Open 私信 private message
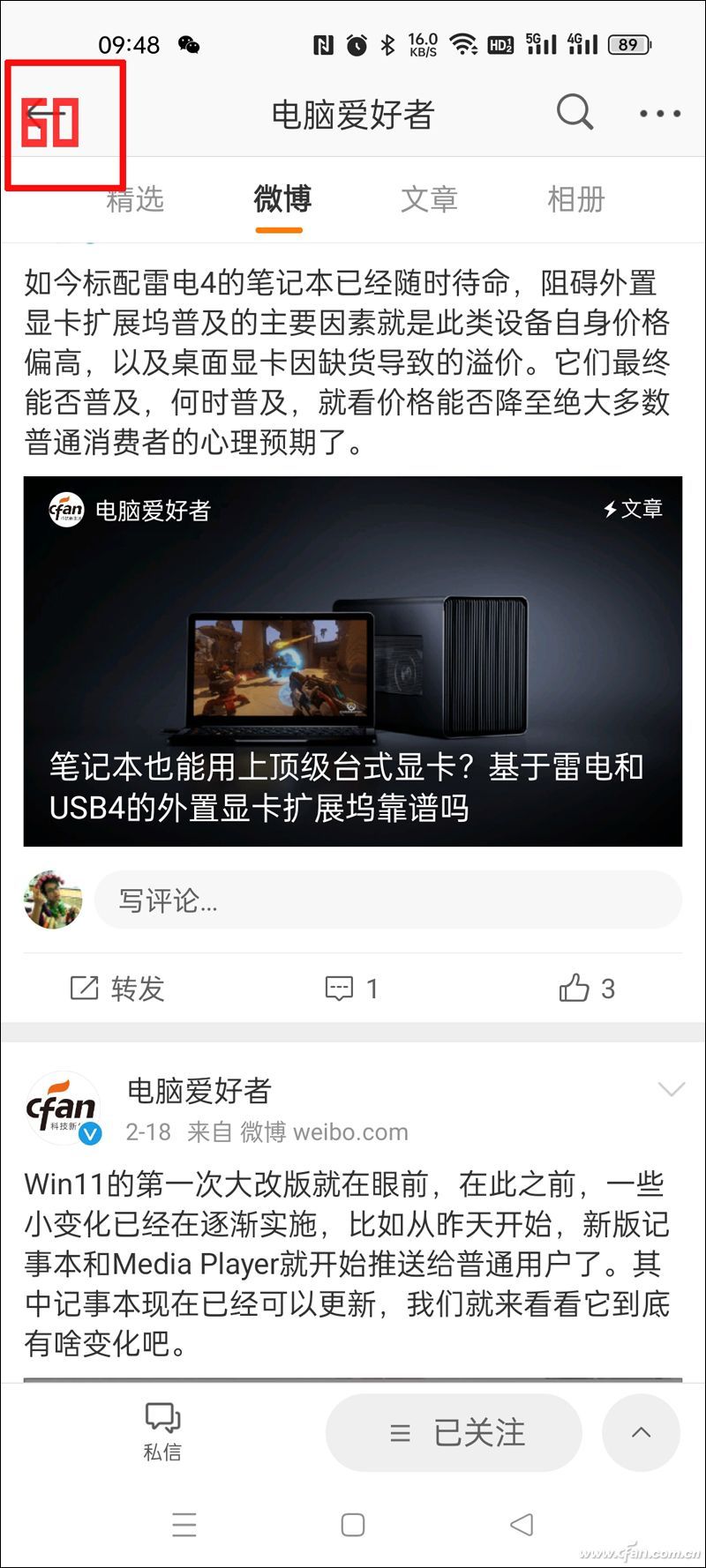The width and height of the screenshot is (706, 1568). pyautogui.click(x=162, y=1433)
